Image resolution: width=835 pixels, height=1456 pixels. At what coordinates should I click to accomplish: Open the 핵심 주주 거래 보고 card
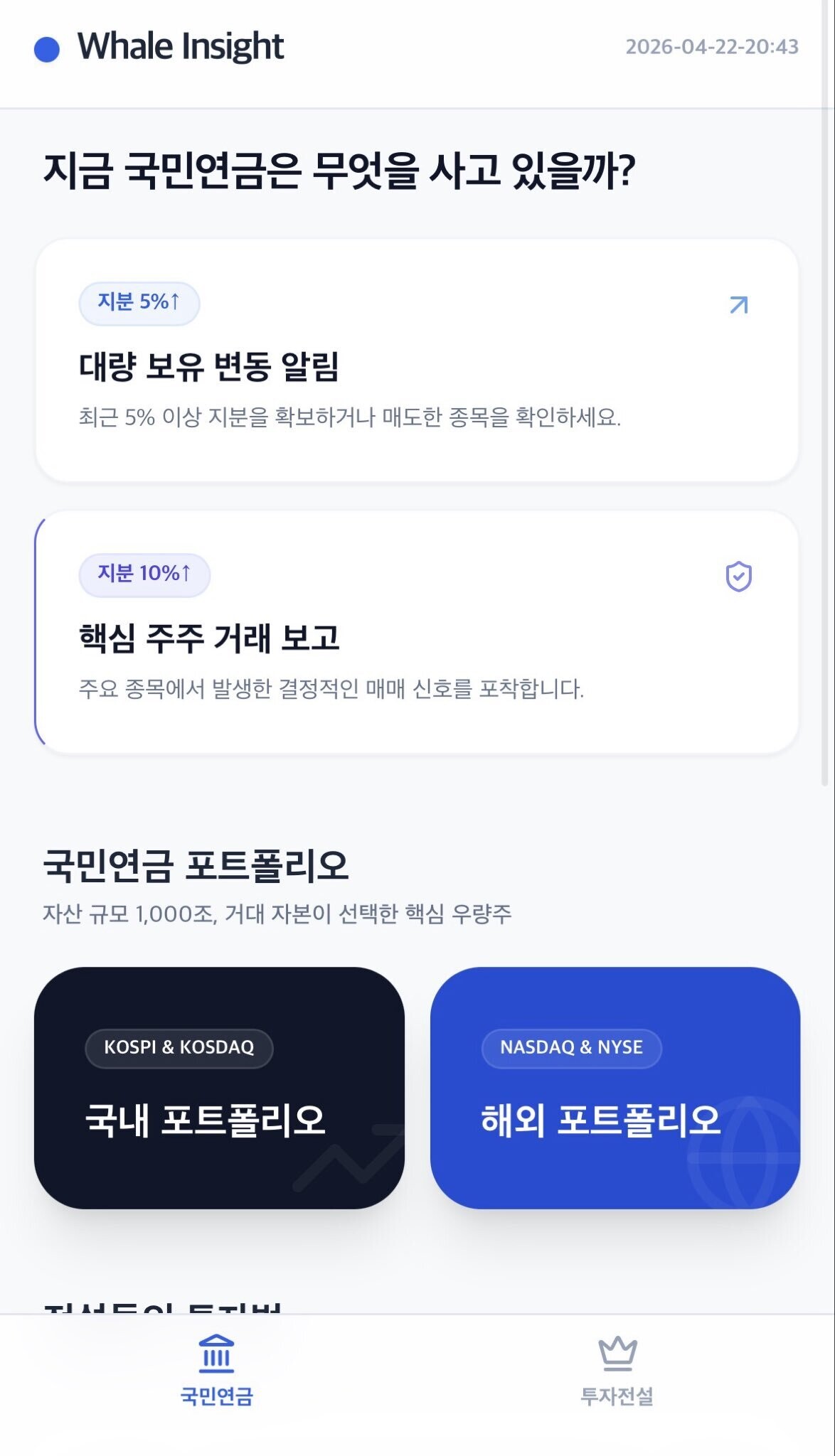pos(417,632)
